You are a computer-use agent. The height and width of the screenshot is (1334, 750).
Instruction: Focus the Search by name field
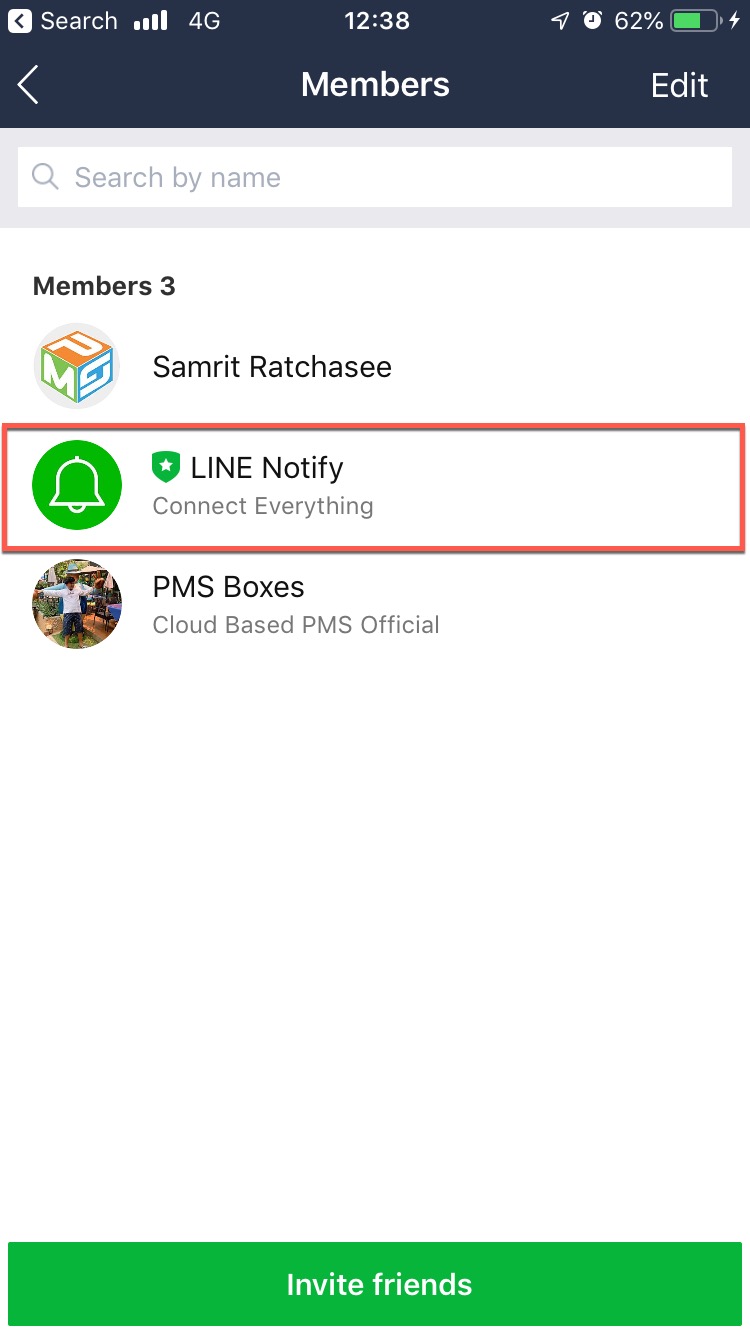[375, 177]
